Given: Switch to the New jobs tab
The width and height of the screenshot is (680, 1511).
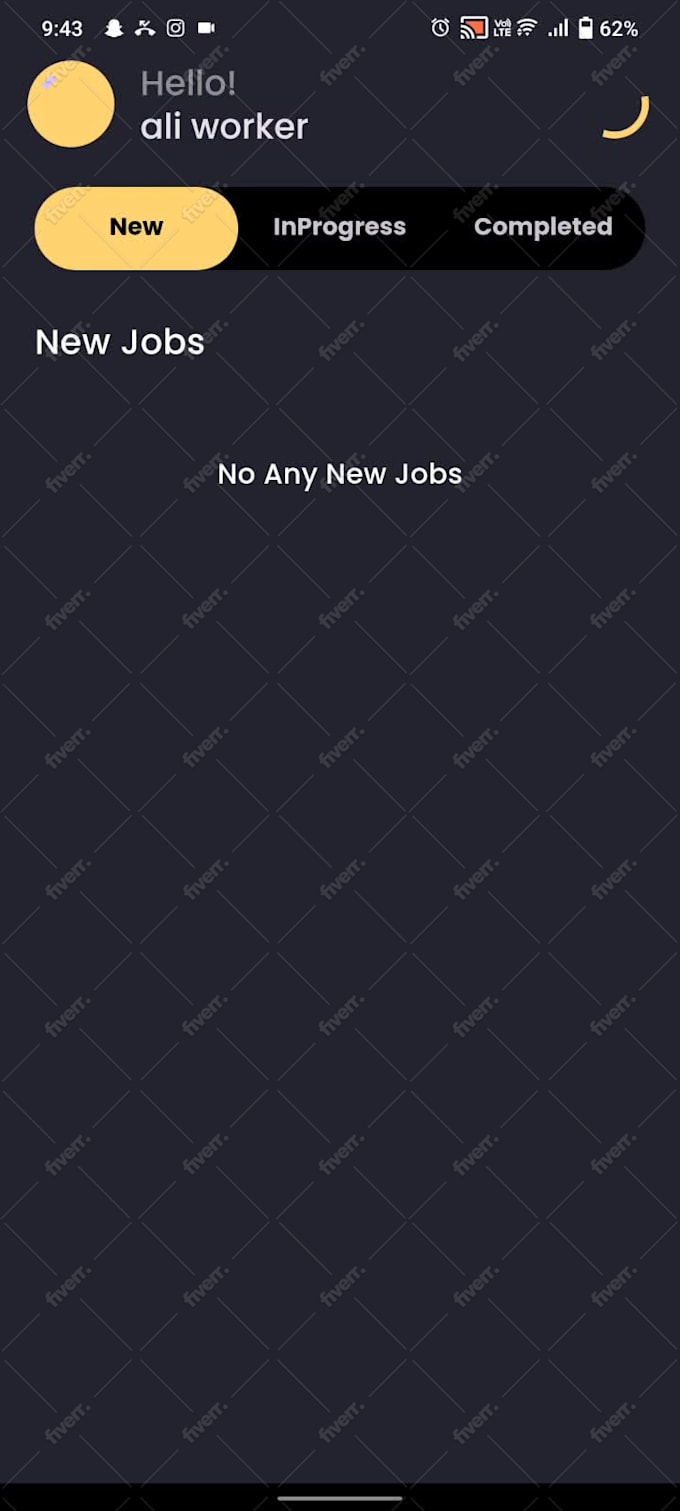Looking at the screenshot, I should 136,227.
